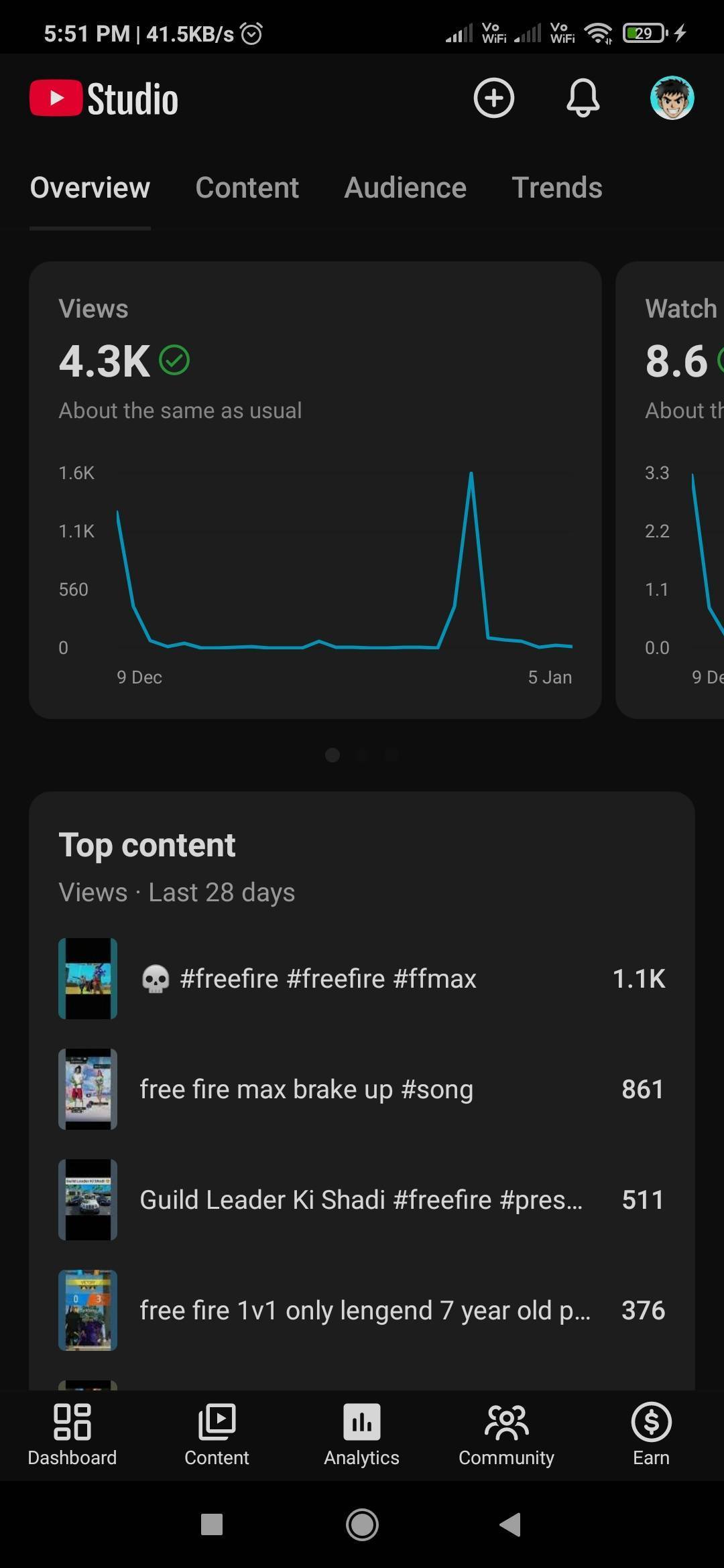The width and height of the screenshot is (724, 1568).
Task: Open Guild Leader Ki Shadi video
Action: coord(361,1200)
